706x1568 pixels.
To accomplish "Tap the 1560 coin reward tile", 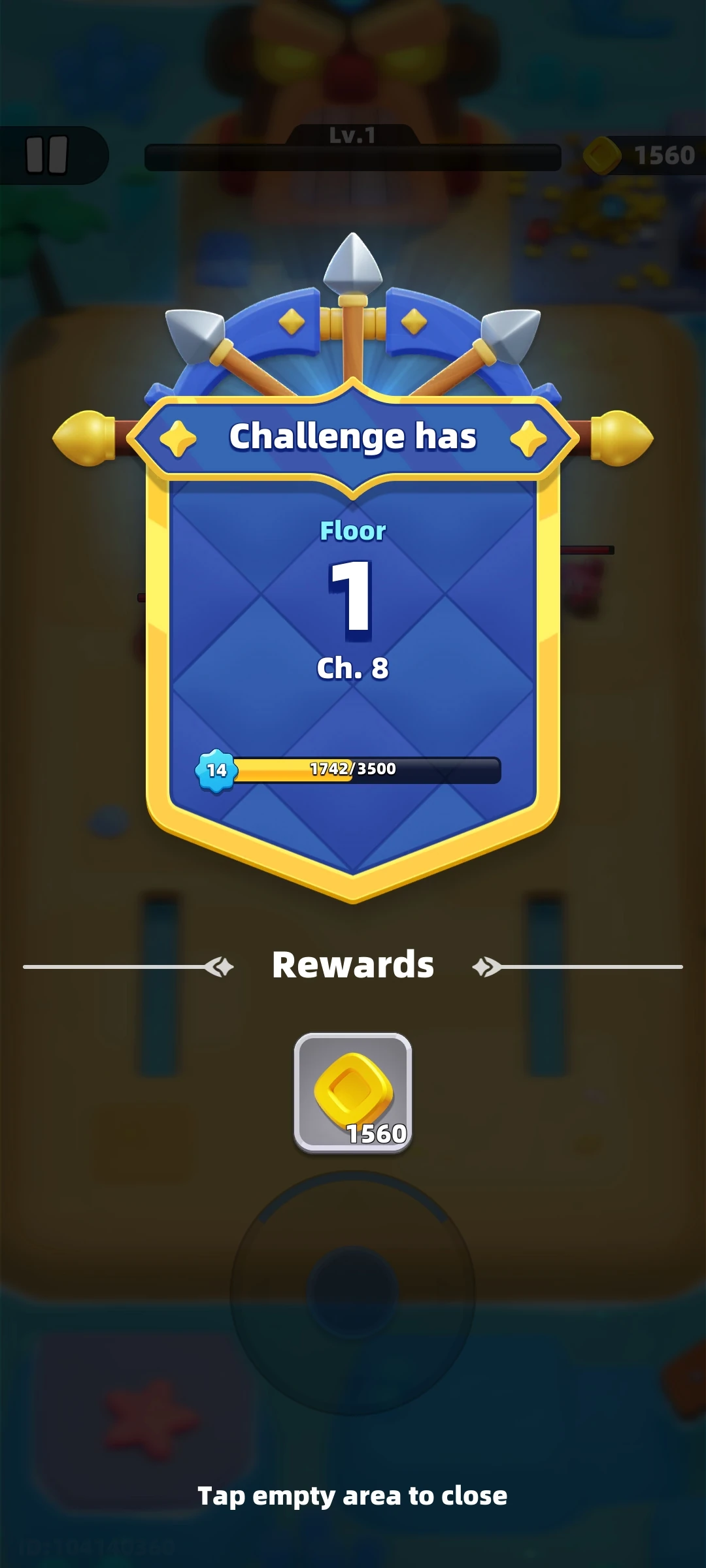I will (353, 1092).
